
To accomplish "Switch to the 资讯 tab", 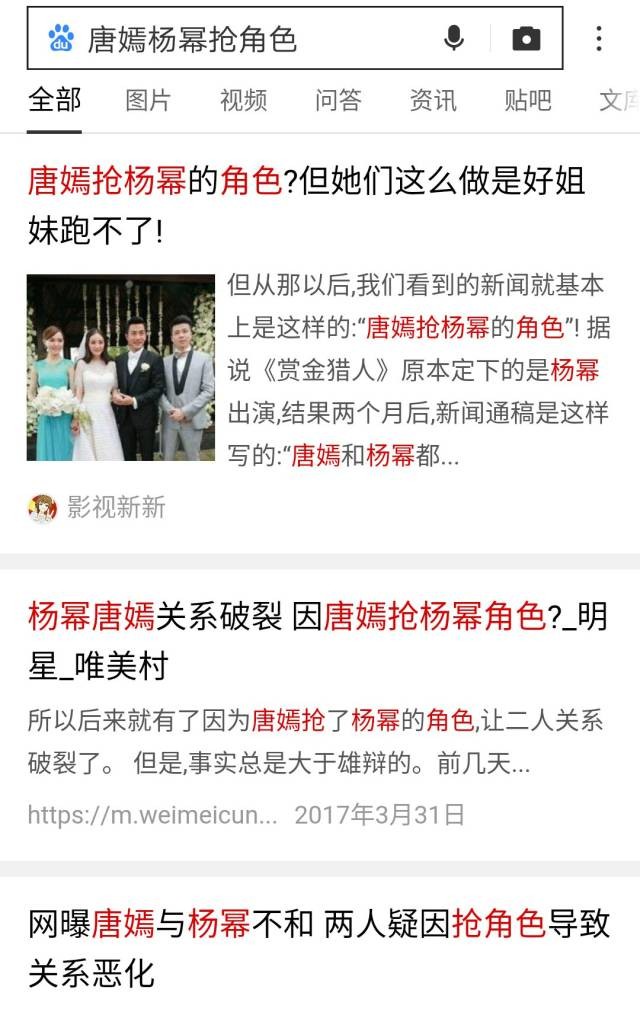I will click(x=433, y=100).
